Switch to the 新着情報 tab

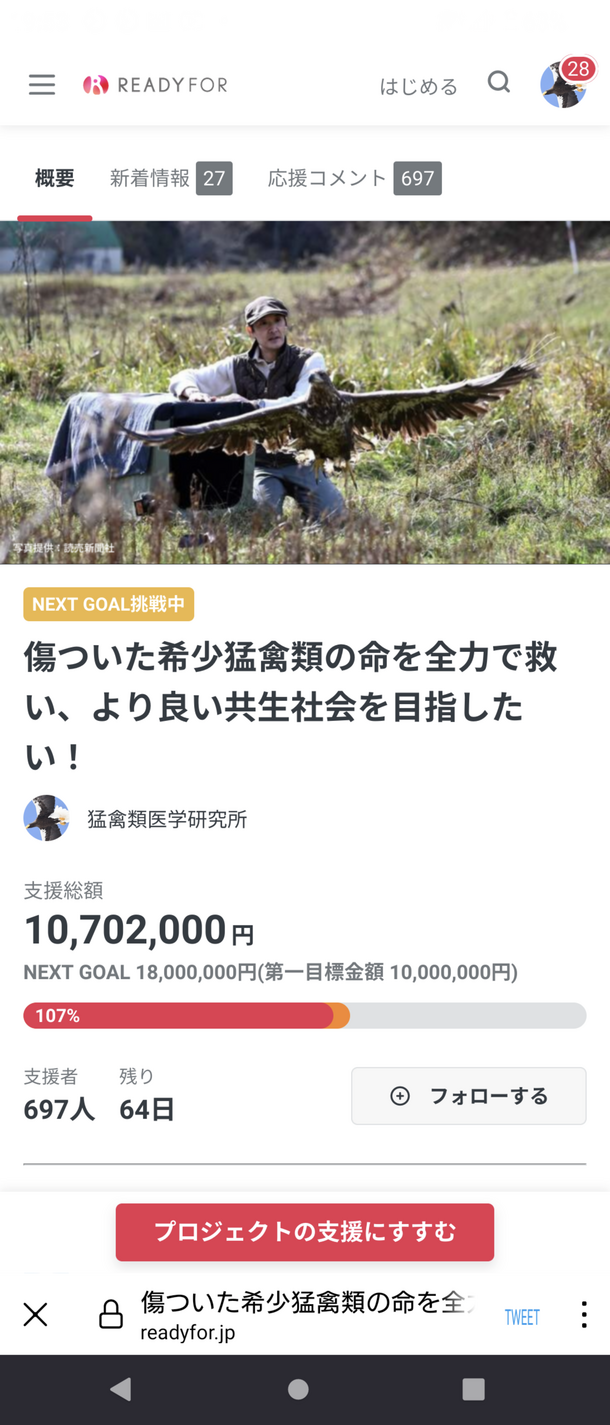pos(170,179)
